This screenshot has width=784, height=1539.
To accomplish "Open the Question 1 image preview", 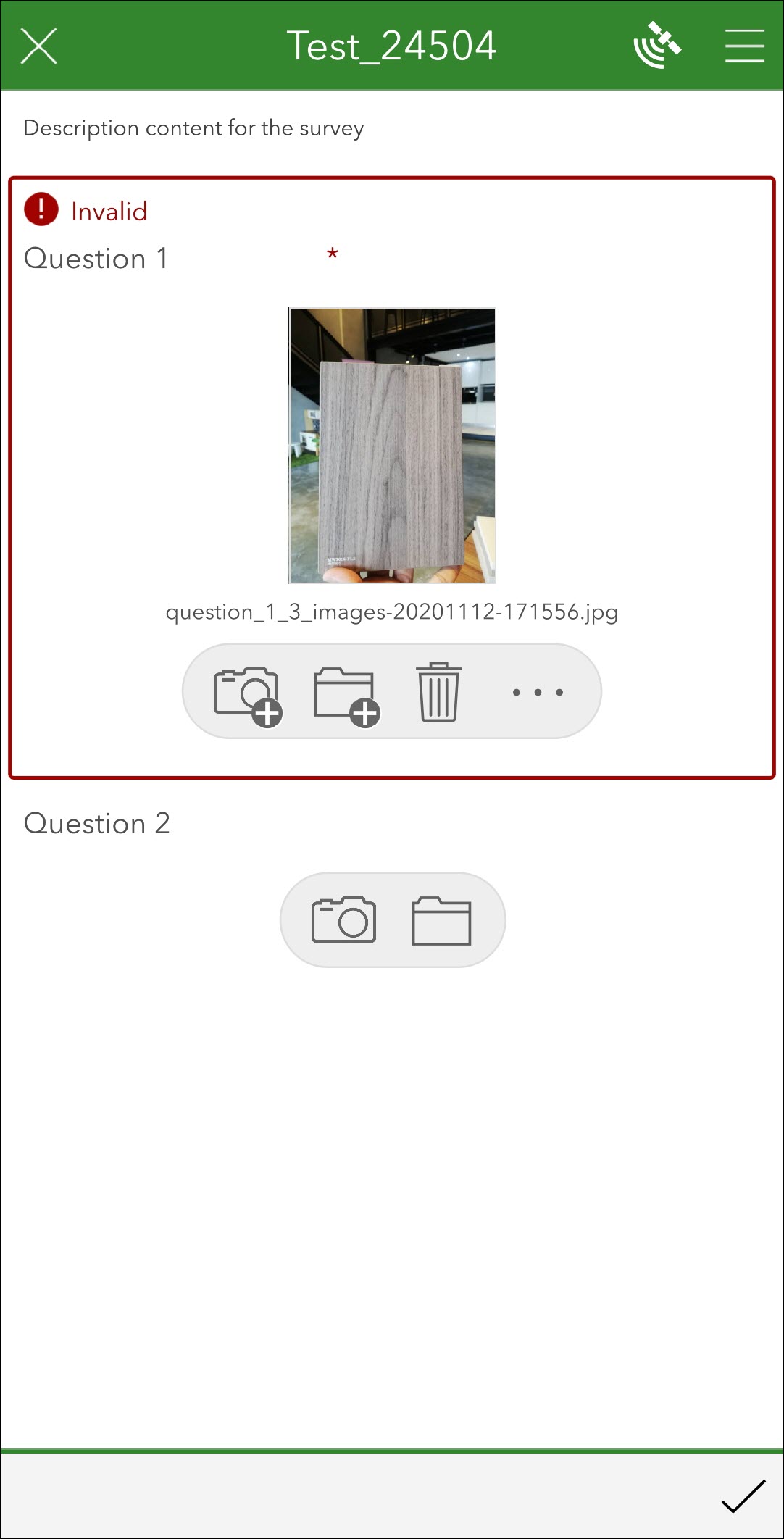I will (x=392, y=445).
